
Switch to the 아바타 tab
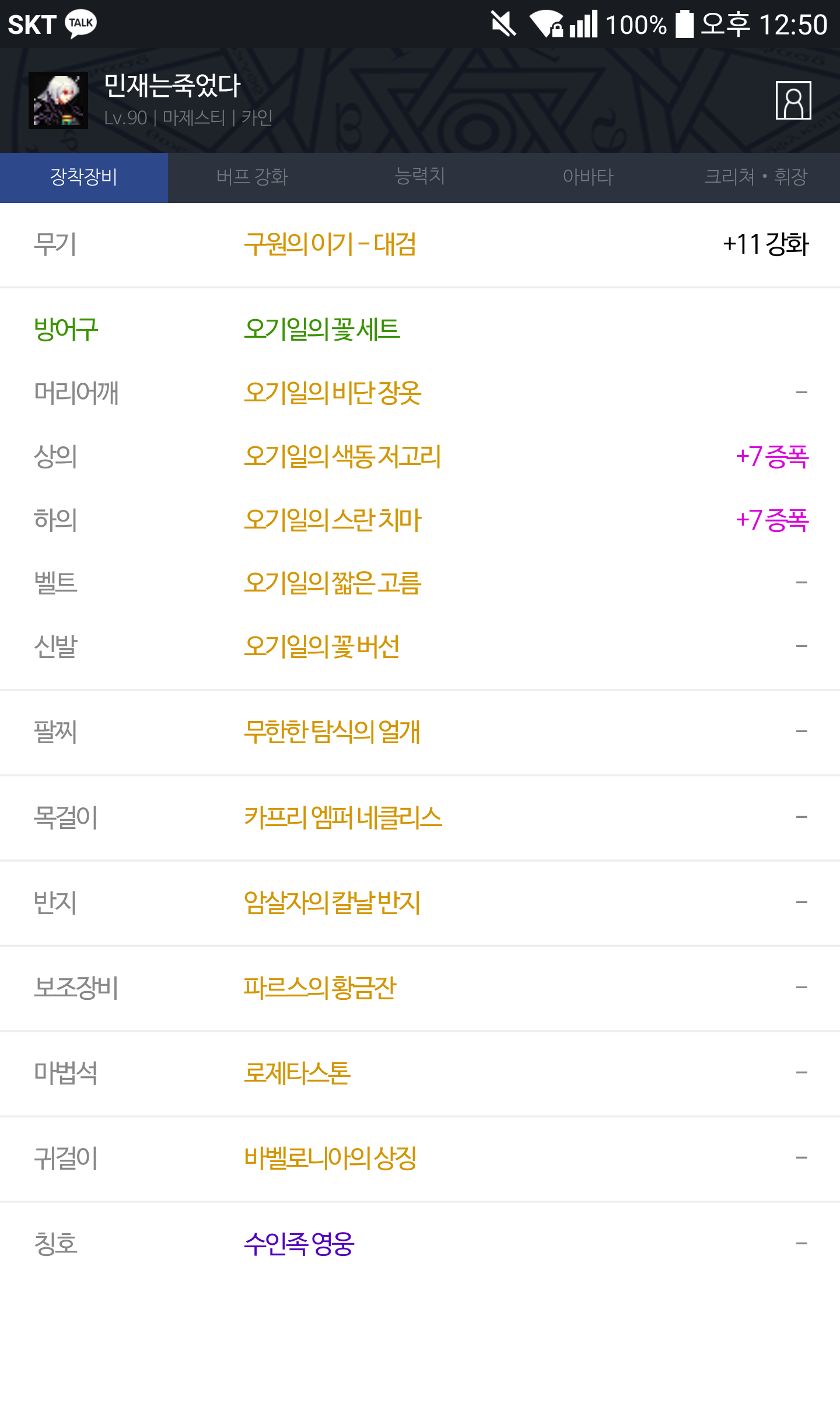(588, 177)
